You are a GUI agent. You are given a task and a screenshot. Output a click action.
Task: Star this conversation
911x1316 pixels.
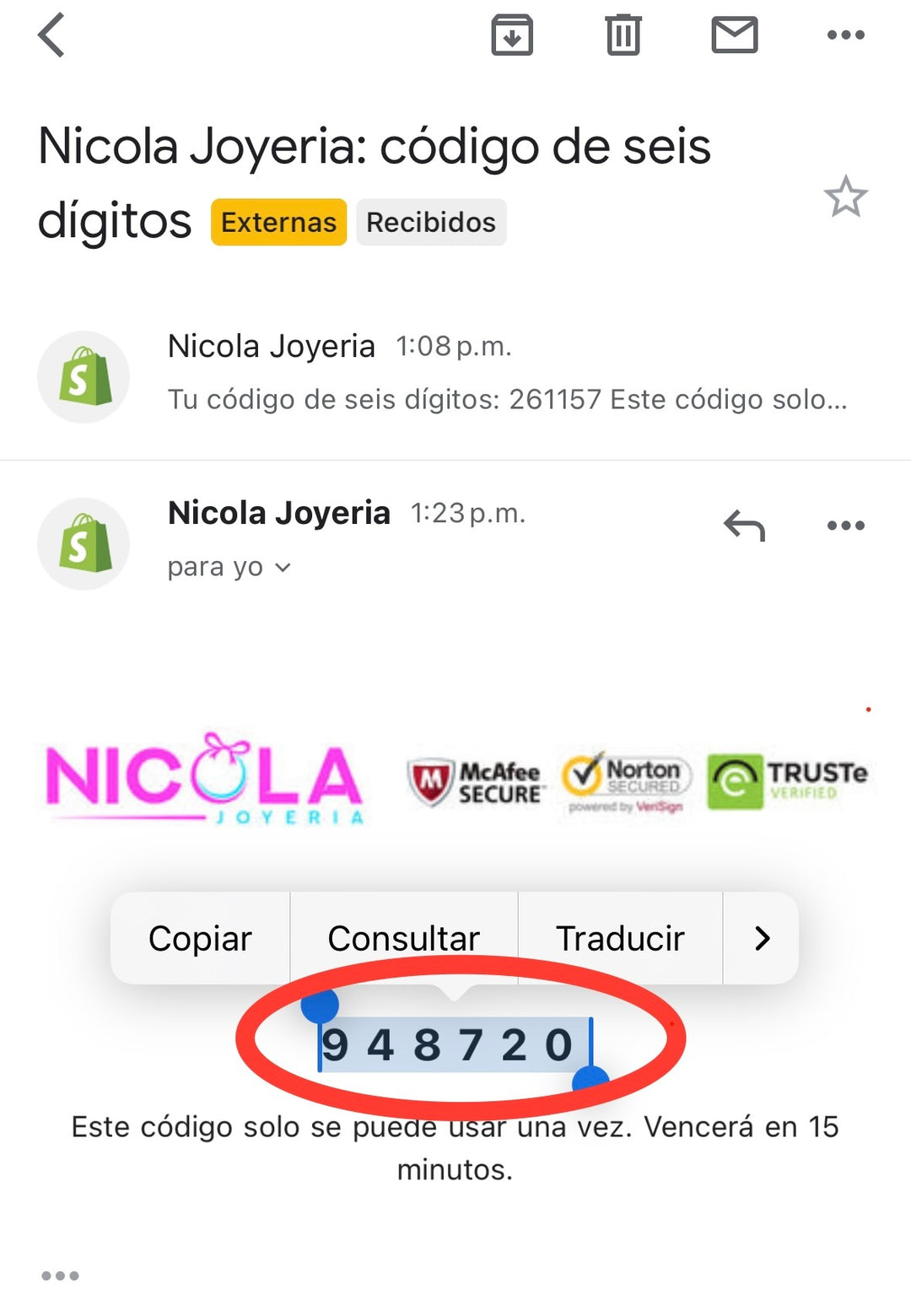click(845, 197)
